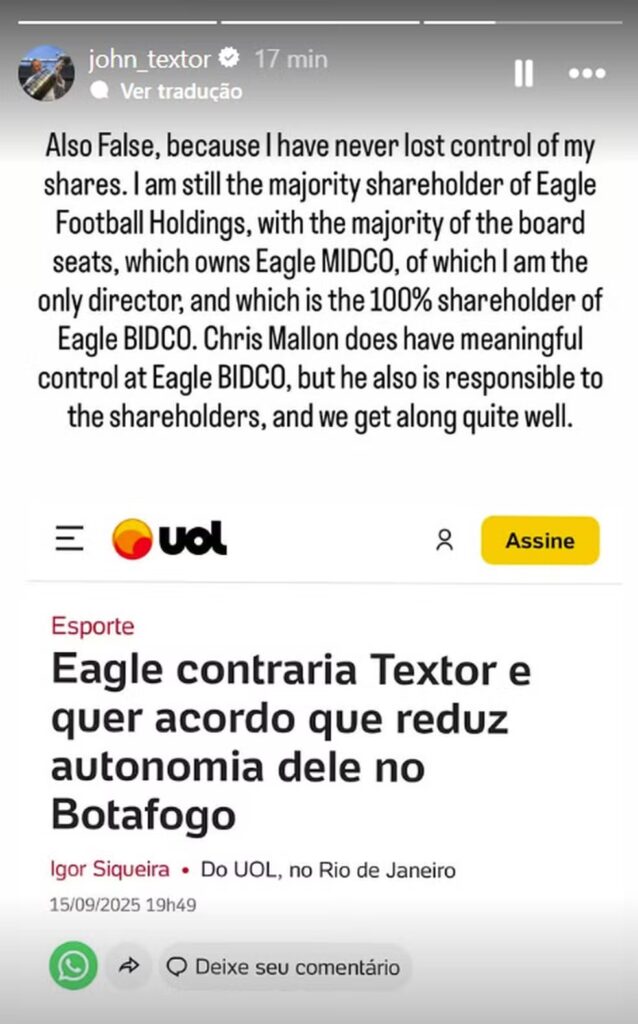Image resolution: width=638 pixels, height=1024 pixels.
Task: Tap the john_textor username
Action: click(149, 59)
